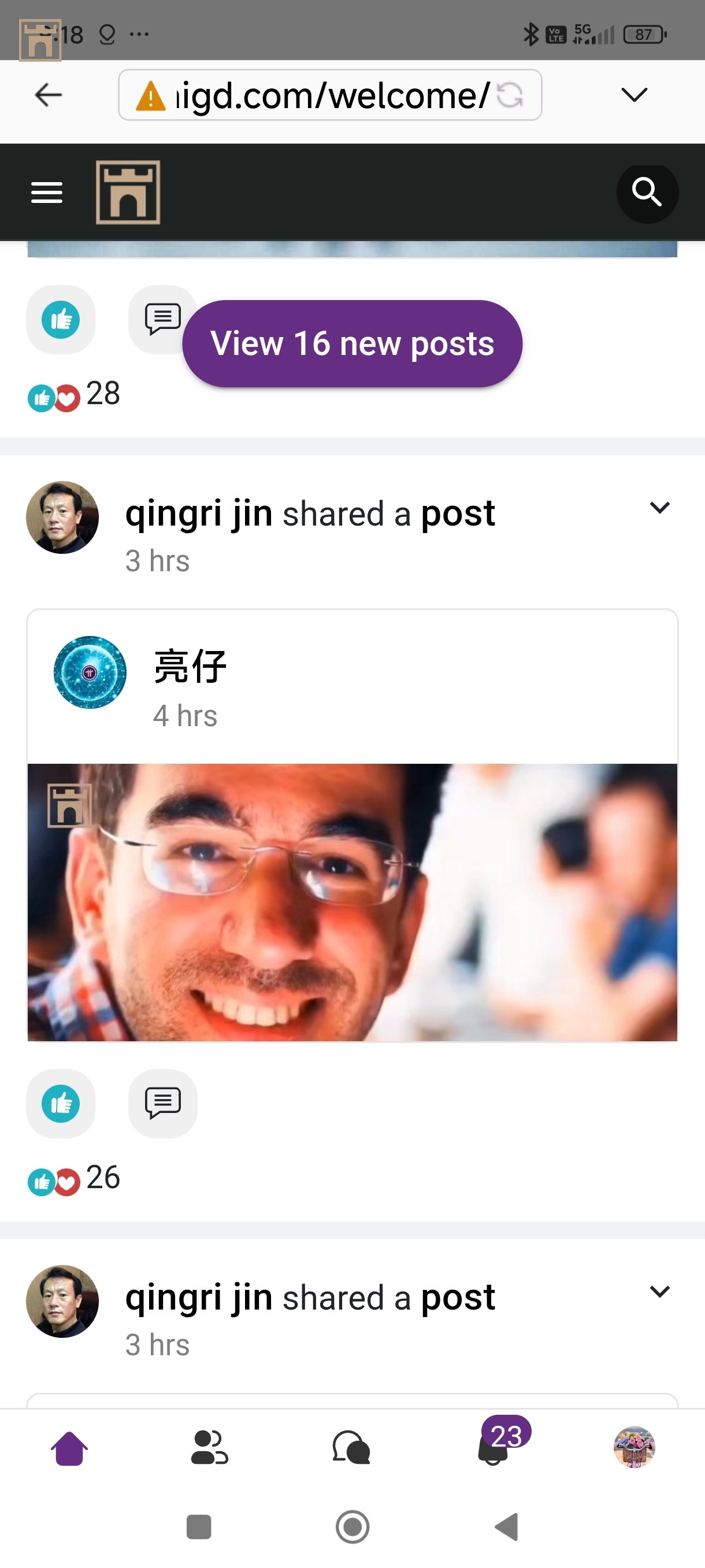Comment on the post with 26 reactions
This screenshot has height=1568, width=705.
[162, 1103]
